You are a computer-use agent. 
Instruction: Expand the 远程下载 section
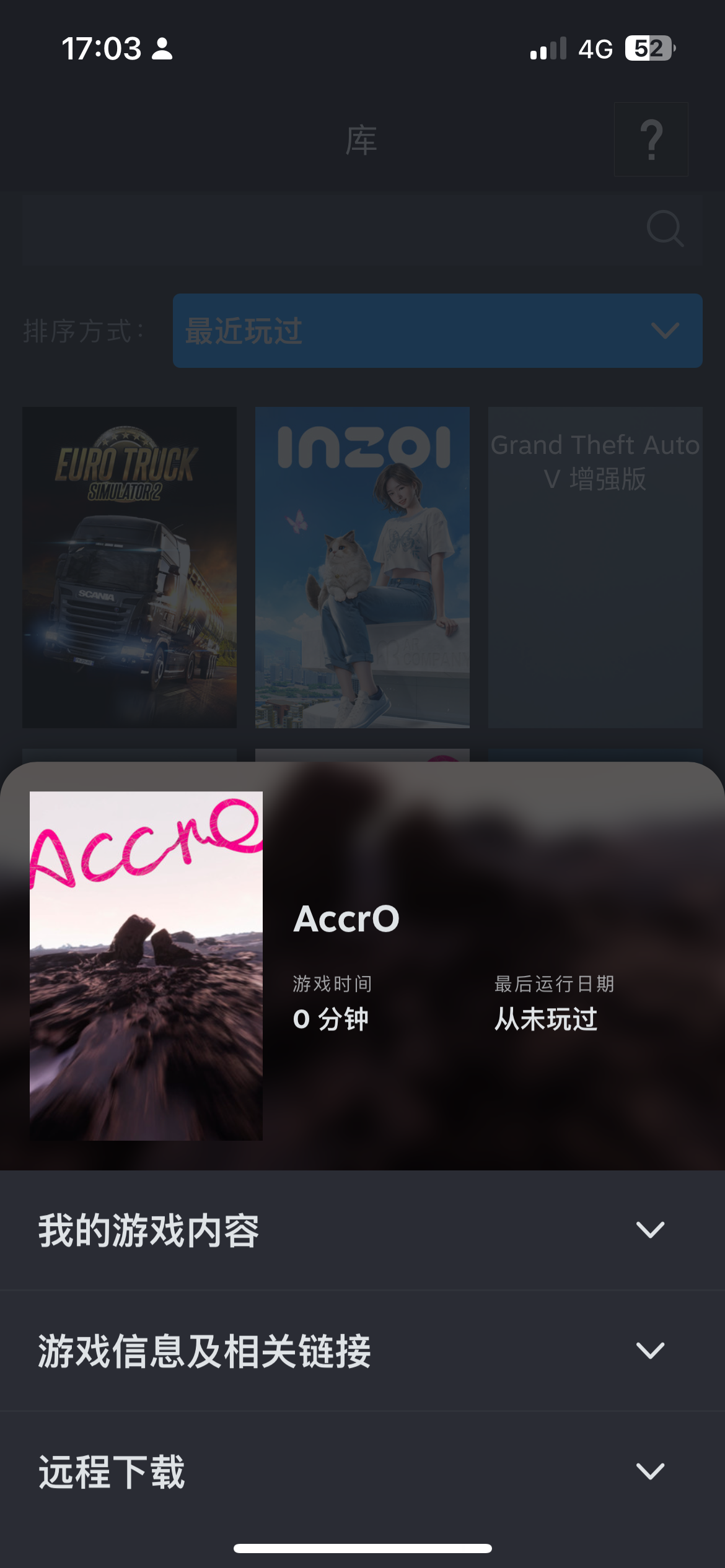[x=362, y=1471]
